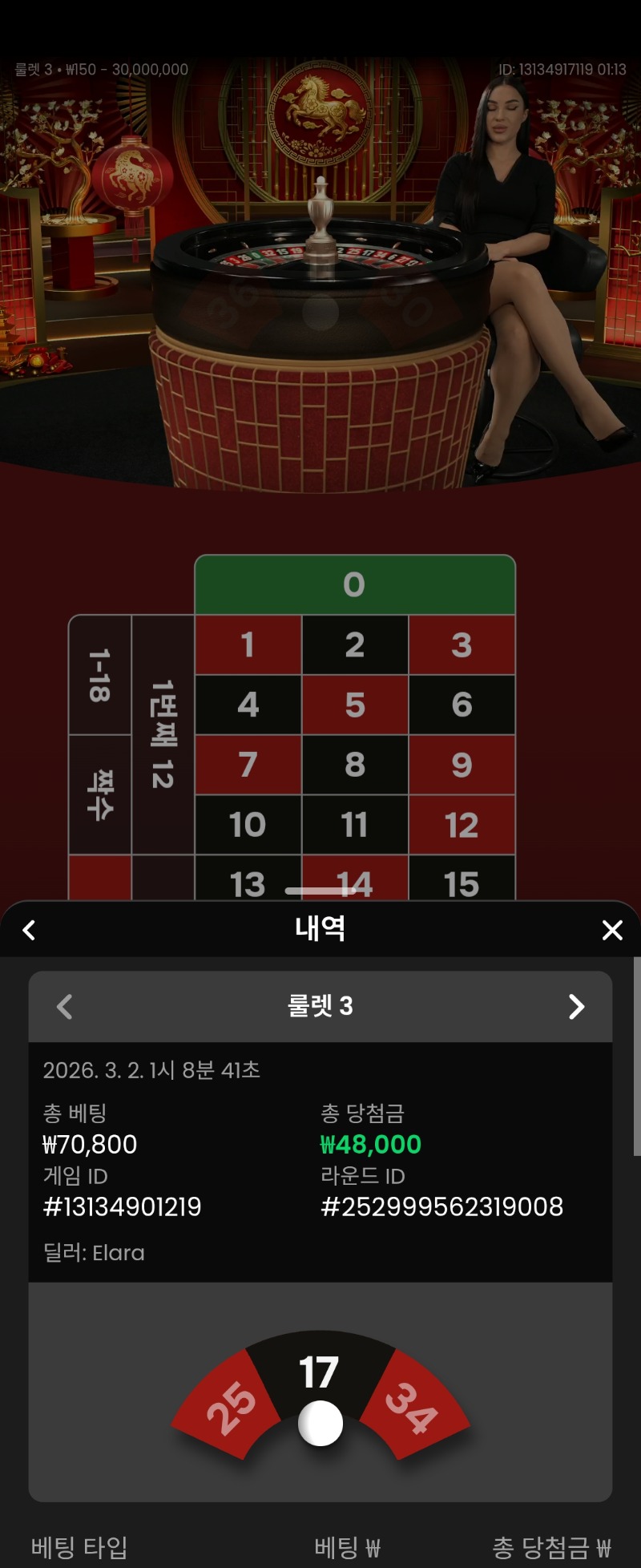Close the 내역 history panel
Image resolution: width=641 pixels, height=1568 pixels.
pos(612,930)
